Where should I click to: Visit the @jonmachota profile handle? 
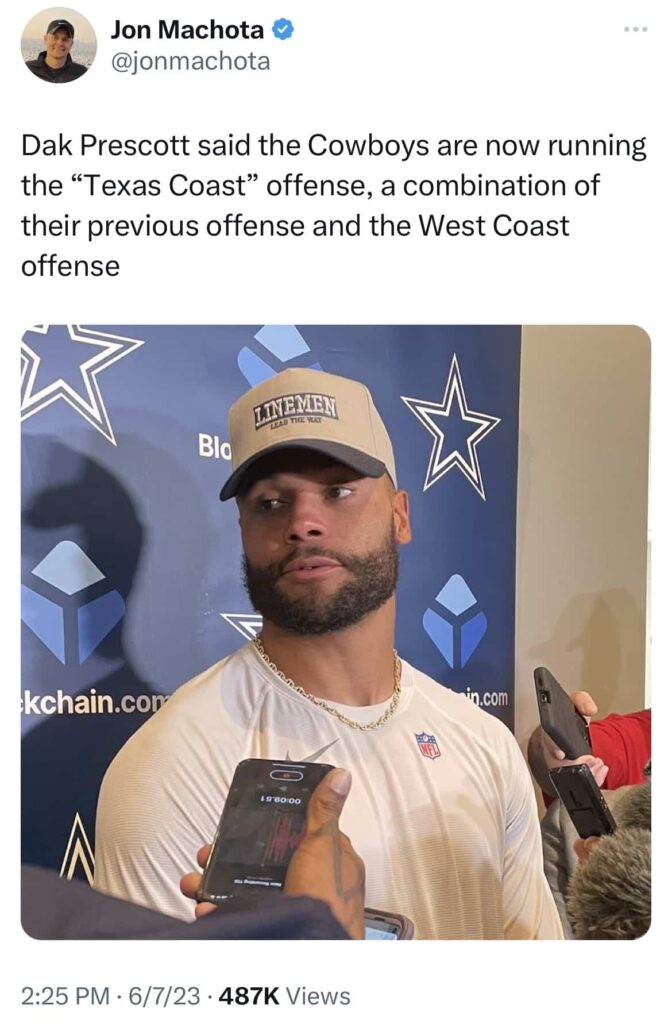[190, 61]
